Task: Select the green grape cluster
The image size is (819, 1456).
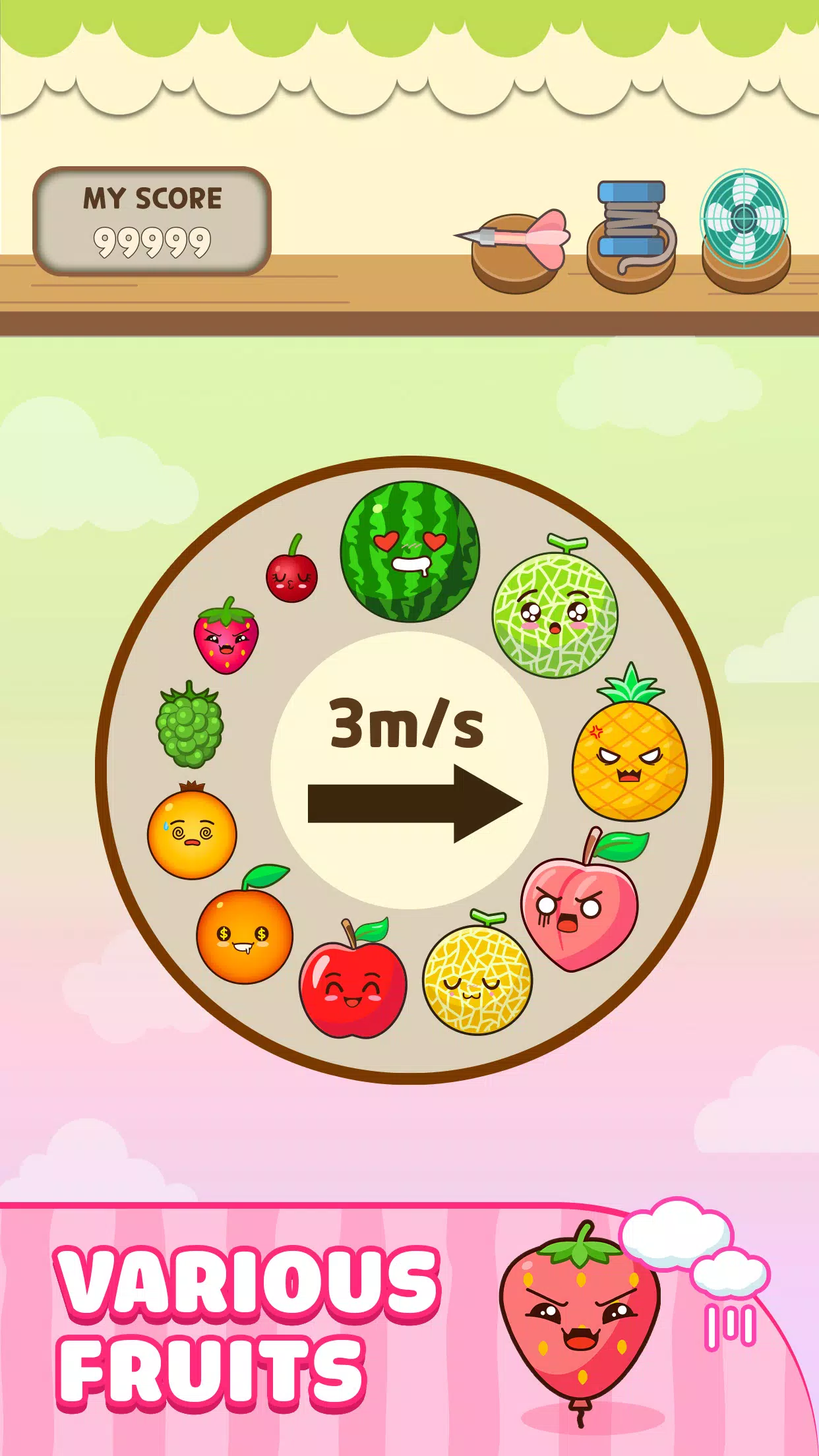Action: (x=191, y=725)
